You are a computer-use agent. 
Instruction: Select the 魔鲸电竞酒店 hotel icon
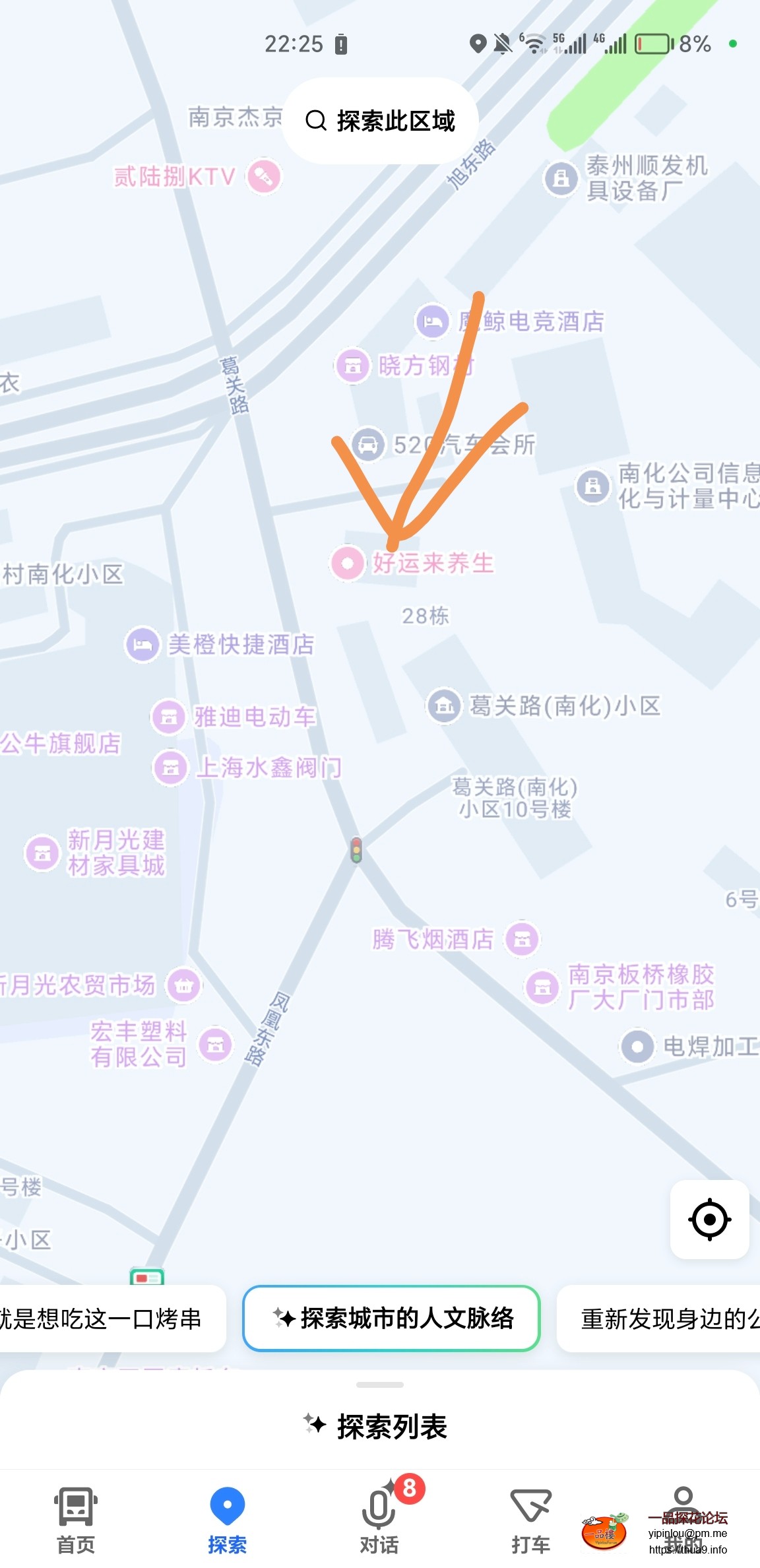433,323
